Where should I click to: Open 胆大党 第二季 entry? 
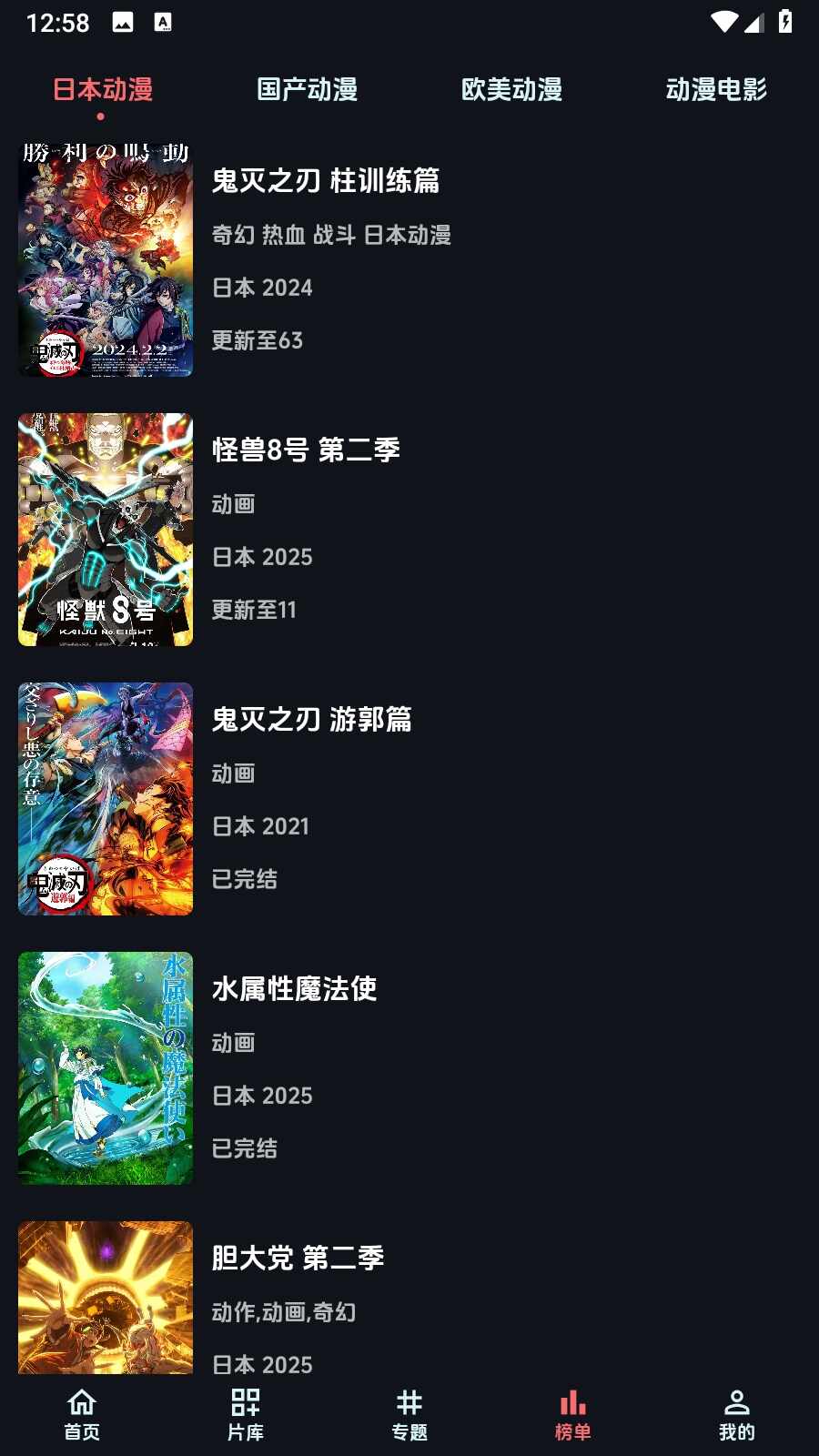[296, 1258]
